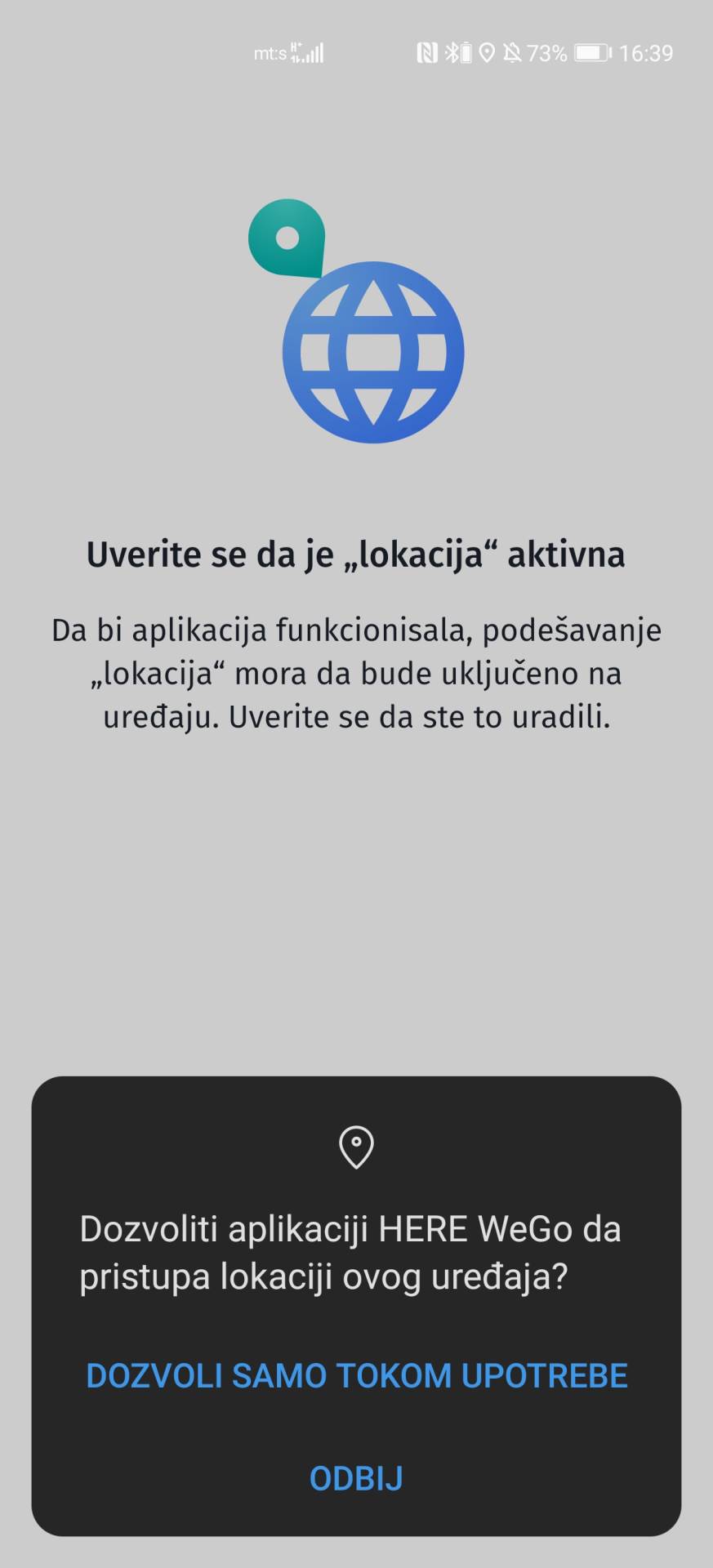
Task: Tap the globe illustration with location marker
Action: tap(372, 350)
